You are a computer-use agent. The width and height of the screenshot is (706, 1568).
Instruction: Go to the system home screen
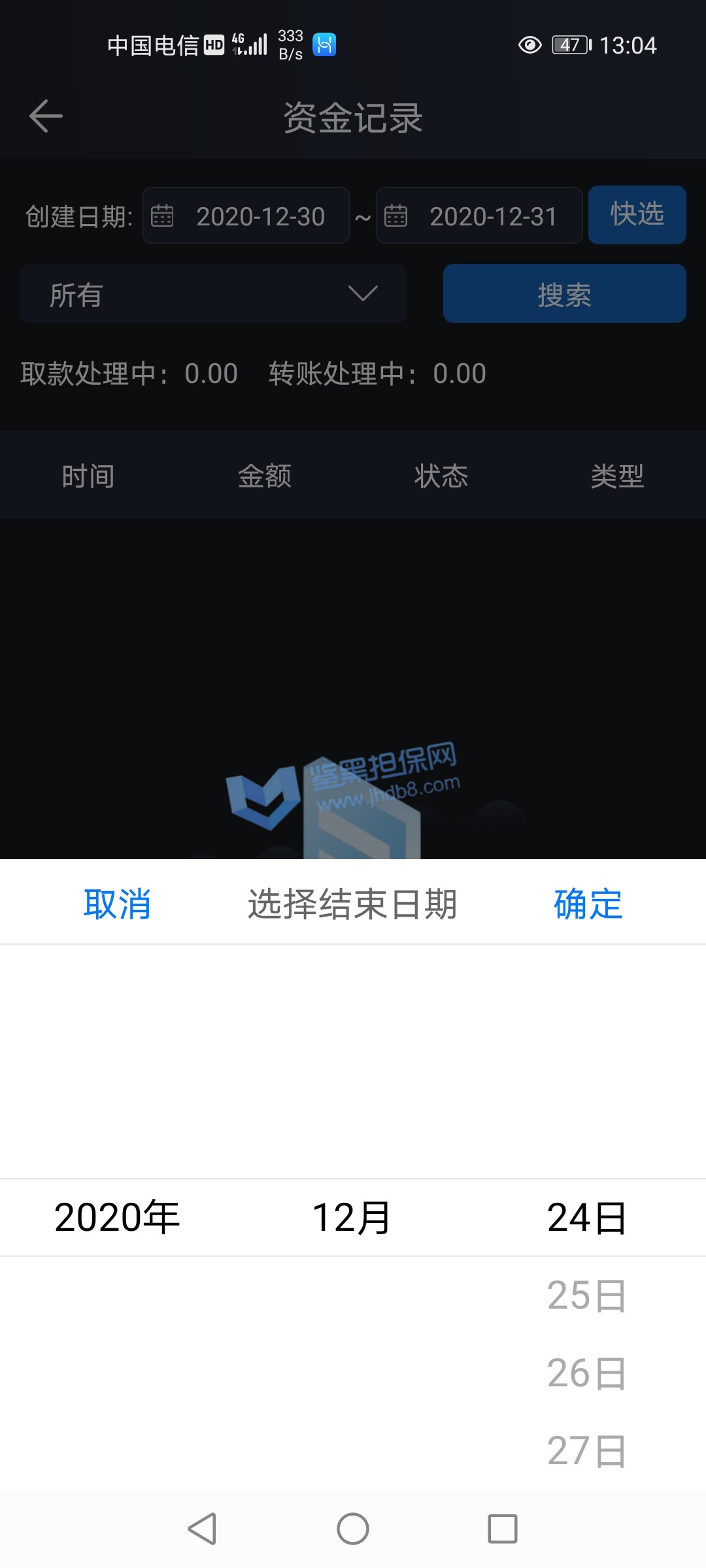coord(352,1529)
